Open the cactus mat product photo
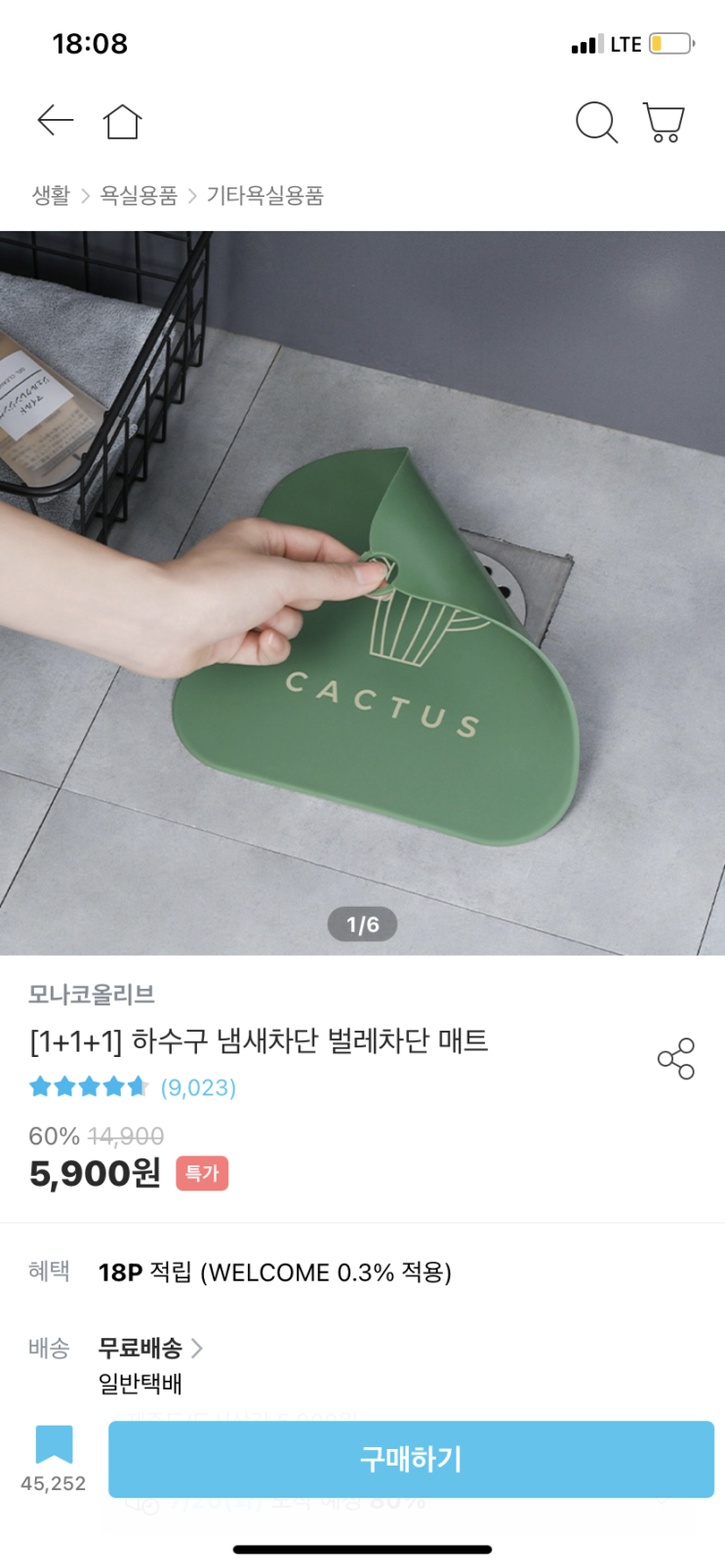725x1568 pixels. tap(362, 593)
